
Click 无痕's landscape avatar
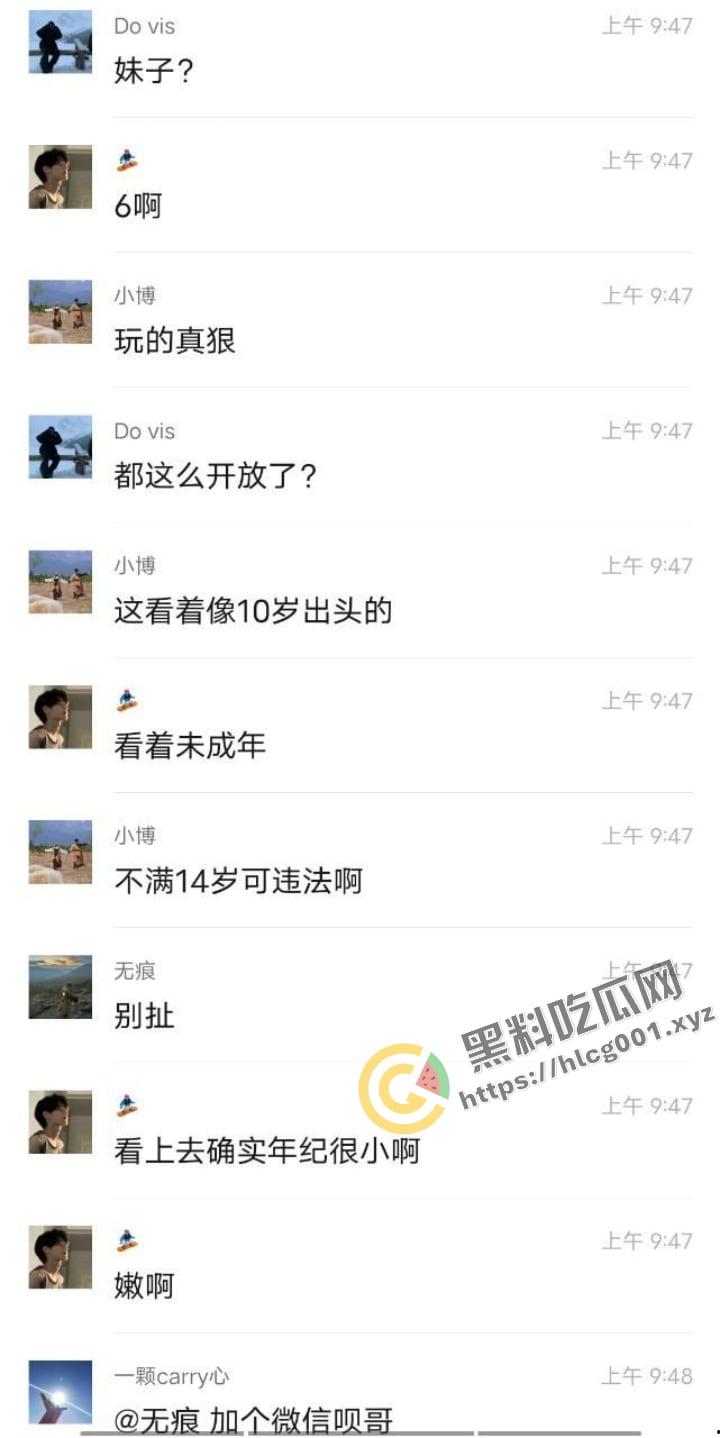coord(59,987)
